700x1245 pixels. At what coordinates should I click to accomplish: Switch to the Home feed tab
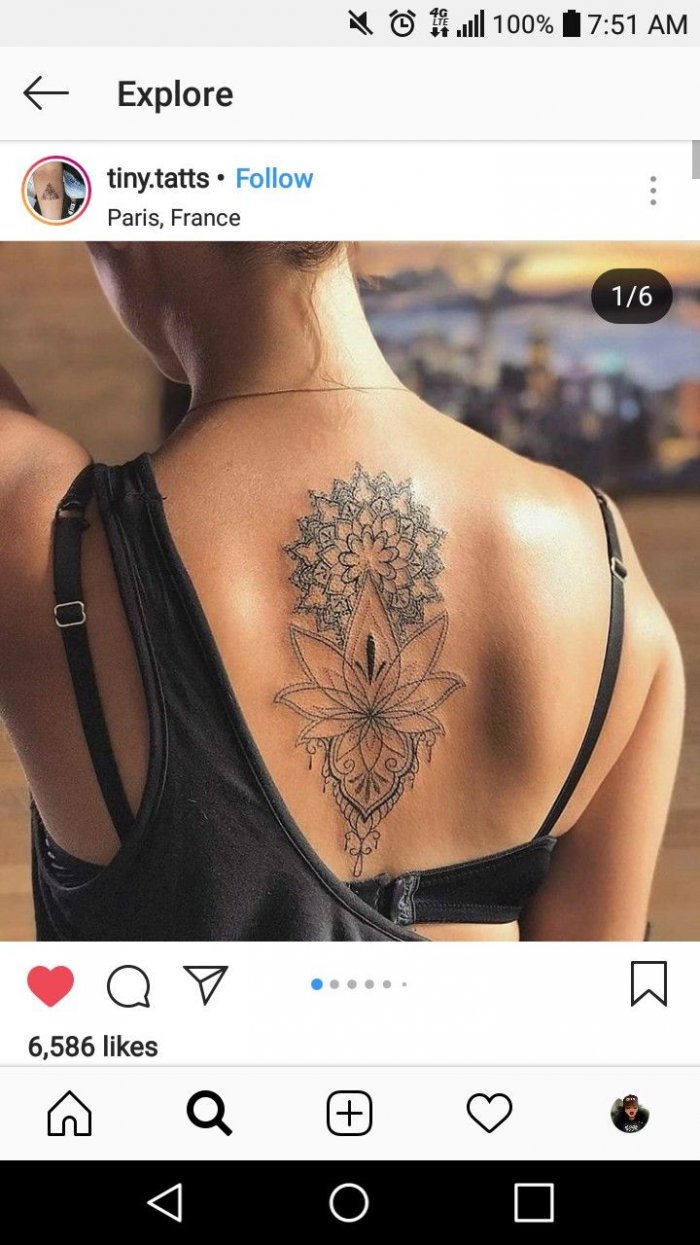[x=69, y=1113]
